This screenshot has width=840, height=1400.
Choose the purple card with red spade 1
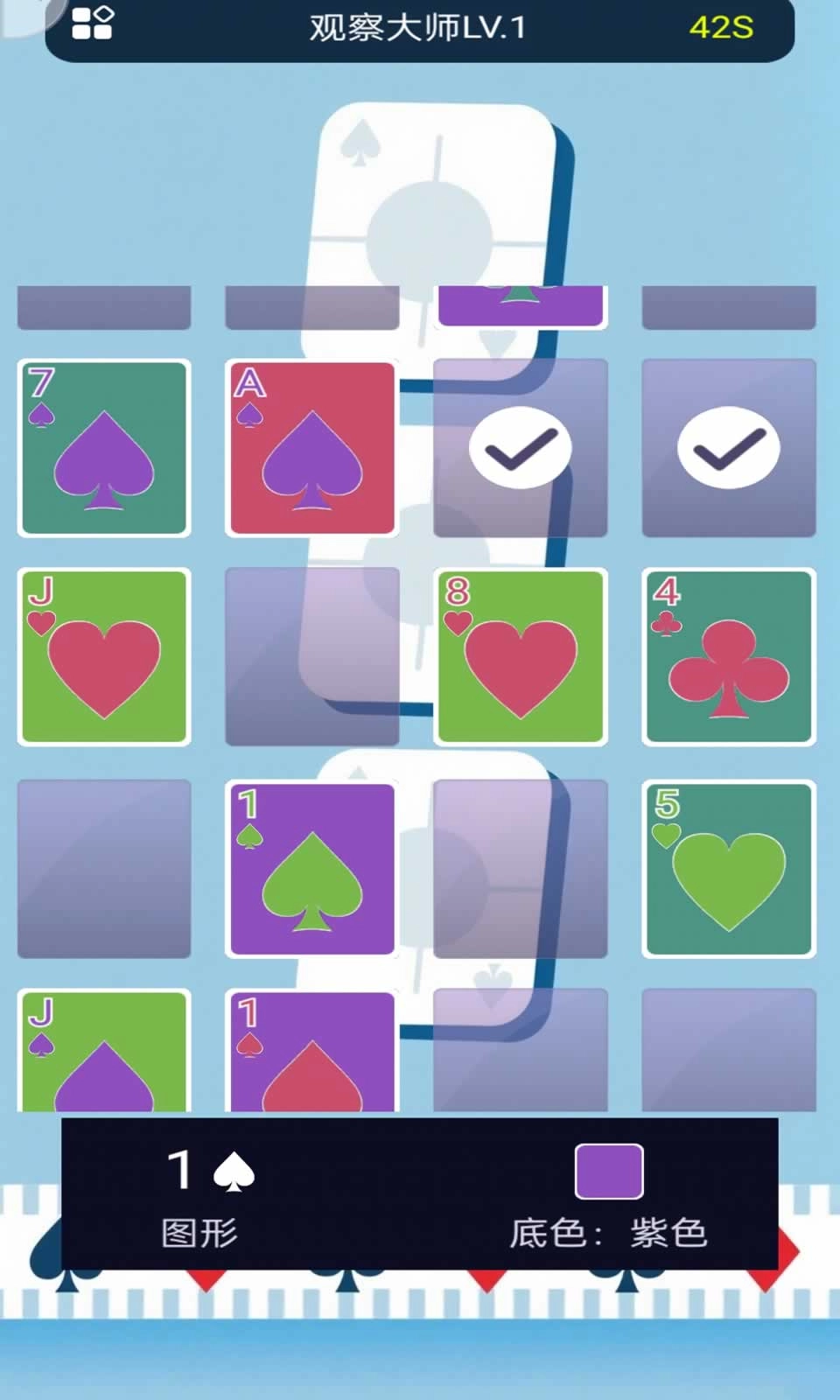[312, 1051]
